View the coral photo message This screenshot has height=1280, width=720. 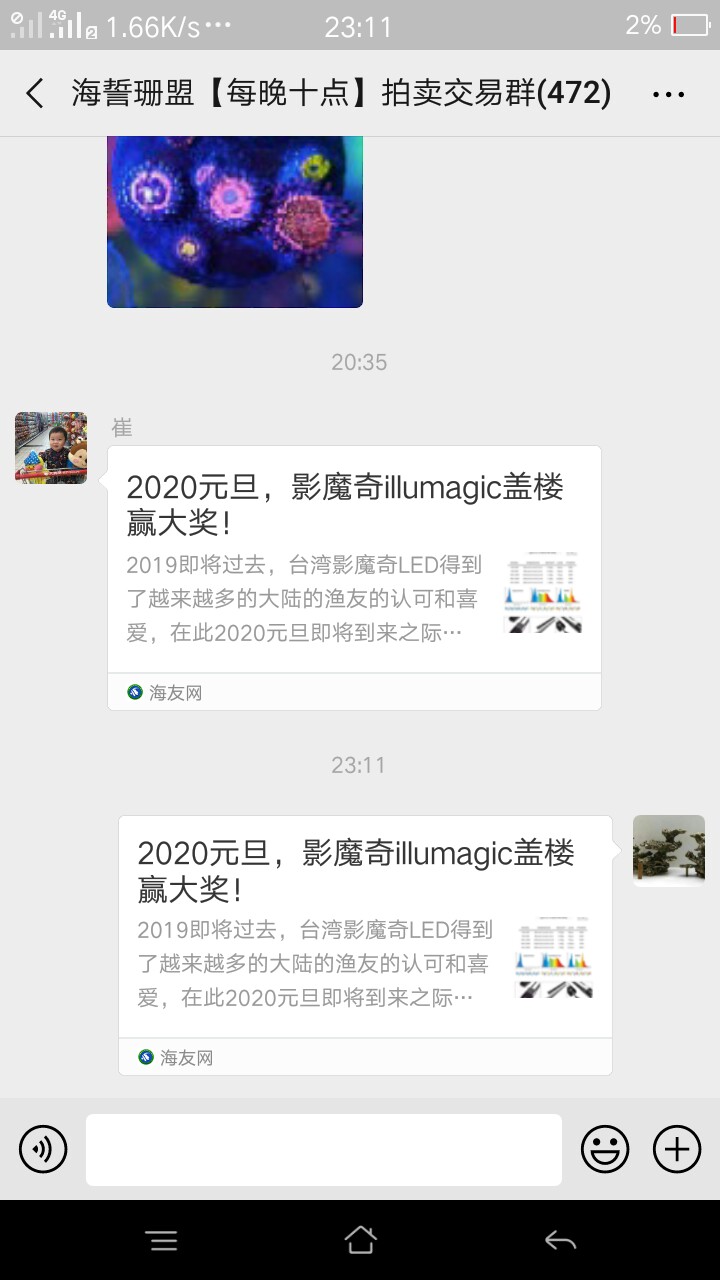pyautogui.click(x=235, y=220)
